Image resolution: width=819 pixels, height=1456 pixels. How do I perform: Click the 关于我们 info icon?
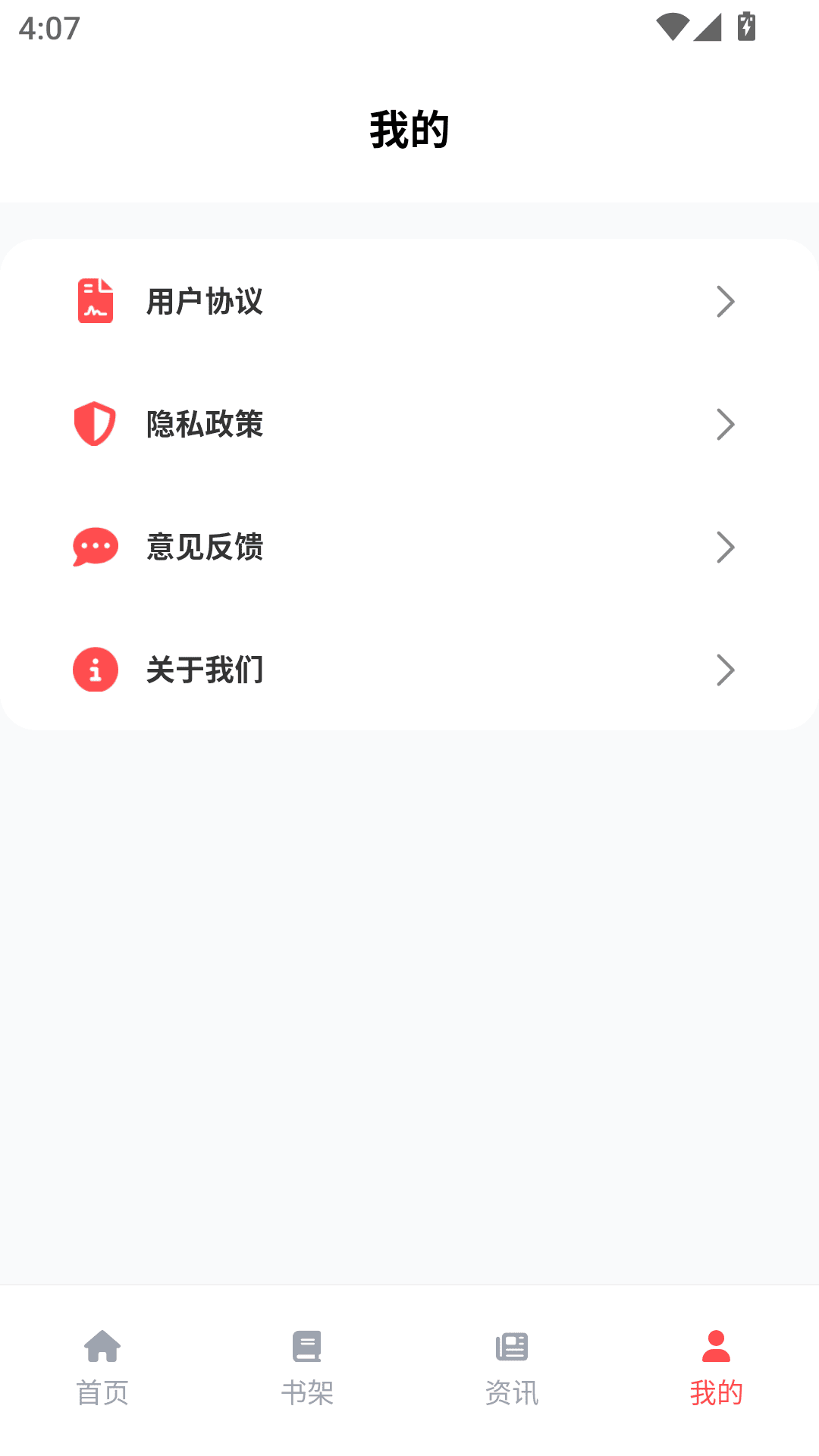tap(94, 670)
